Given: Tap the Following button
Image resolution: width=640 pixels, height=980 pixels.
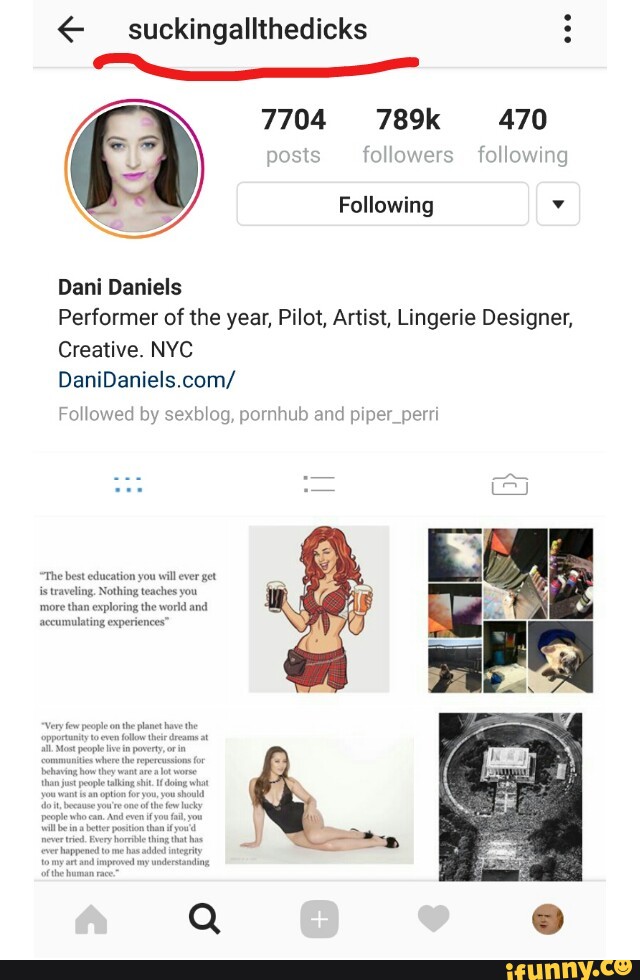Looking at the screenshot, I should coord(383,205).
